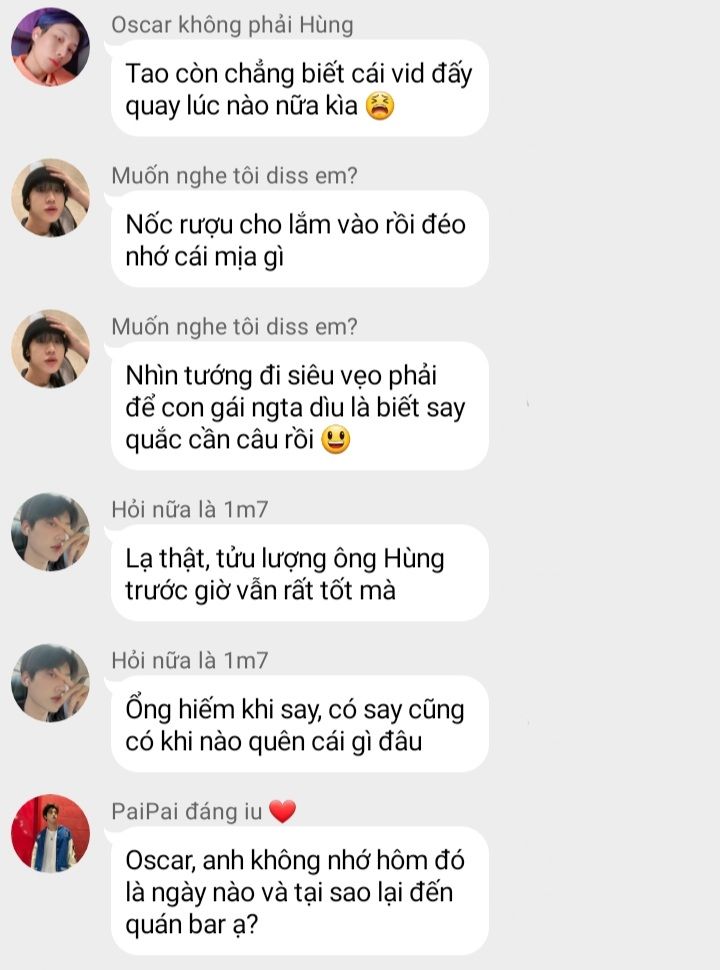Open PaiPai đáng iu's profile avatar
The height and width of the screenshot is (970, 720).
click(50, 834)
